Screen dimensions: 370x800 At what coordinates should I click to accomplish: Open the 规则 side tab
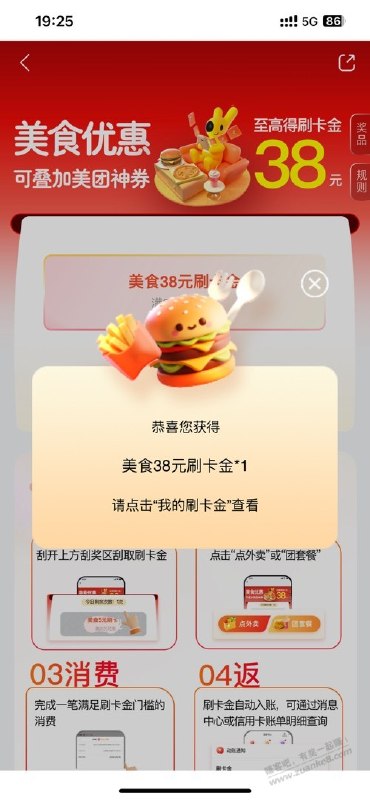tap(361, 182)
